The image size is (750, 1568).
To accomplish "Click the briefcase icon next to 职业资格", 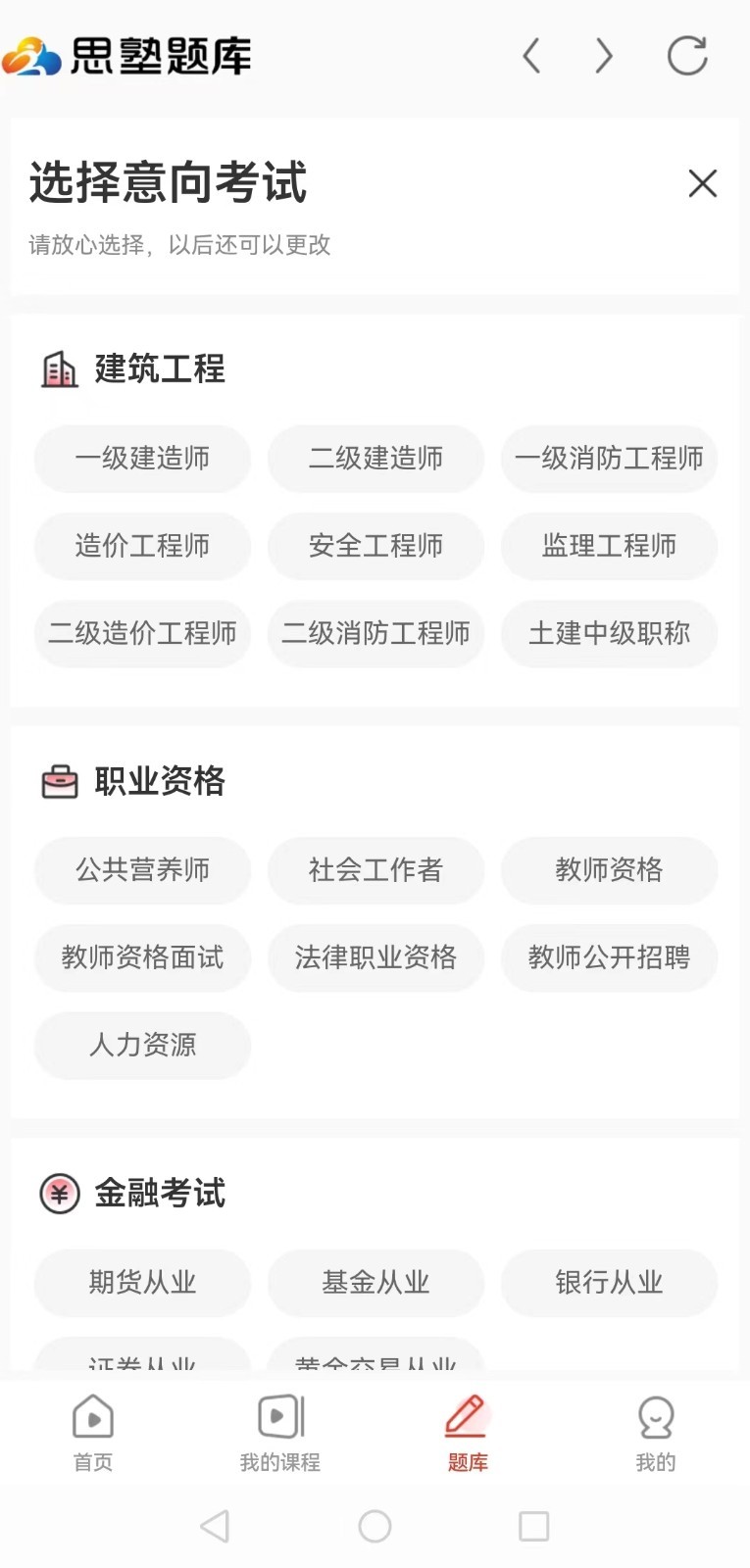I will [59, 781].
